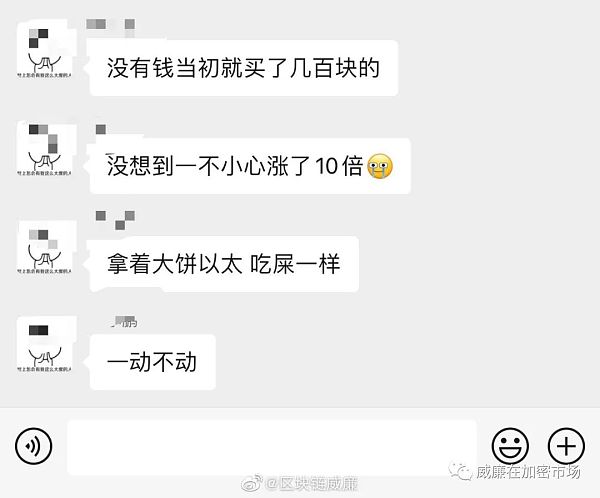This screenshot has width=600, height=498.
Task: Open avatar beside 一动不动 message
Action: coord(44,346)
